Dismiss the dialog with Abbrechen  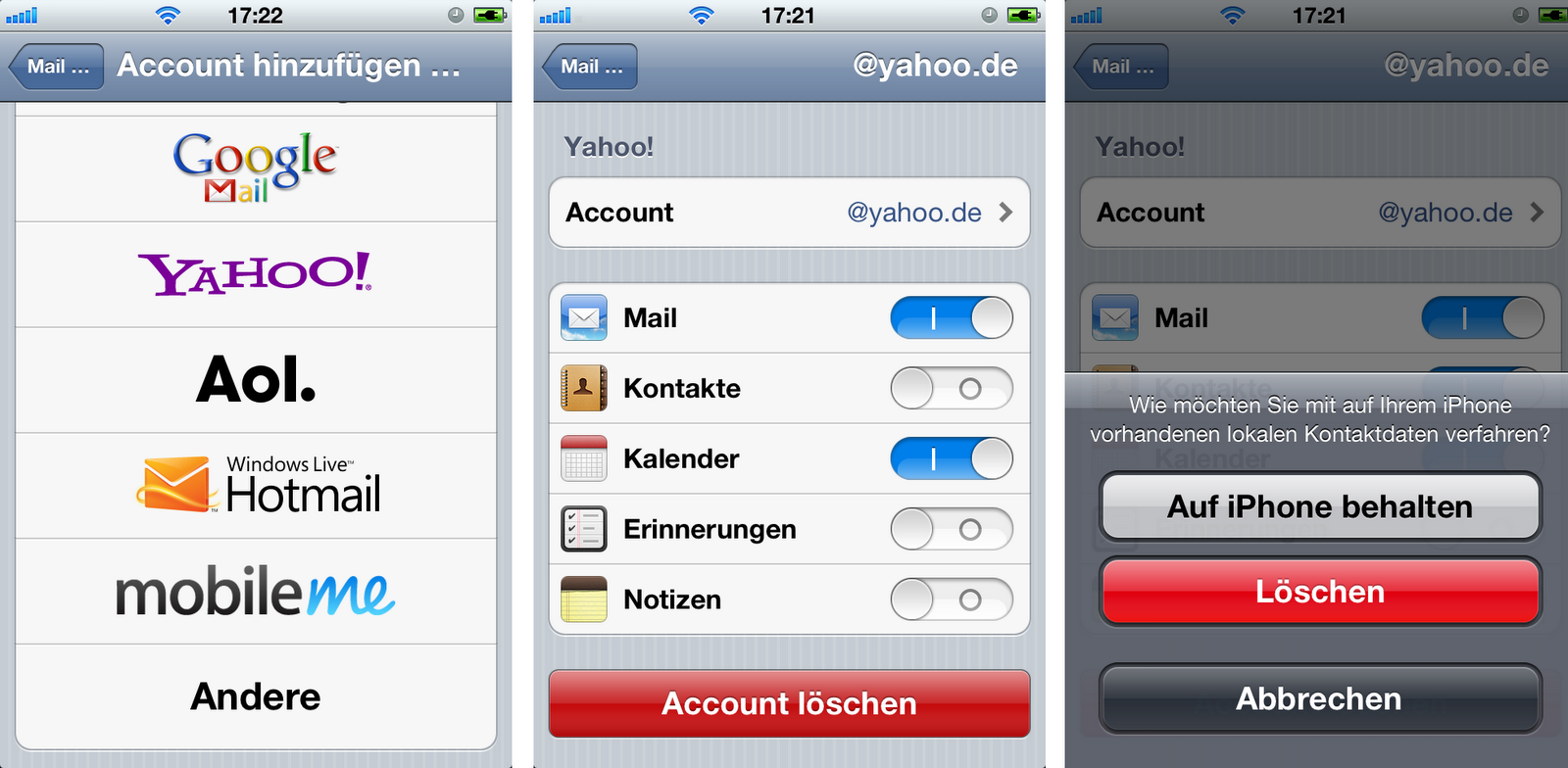[x=1319, y=698]
